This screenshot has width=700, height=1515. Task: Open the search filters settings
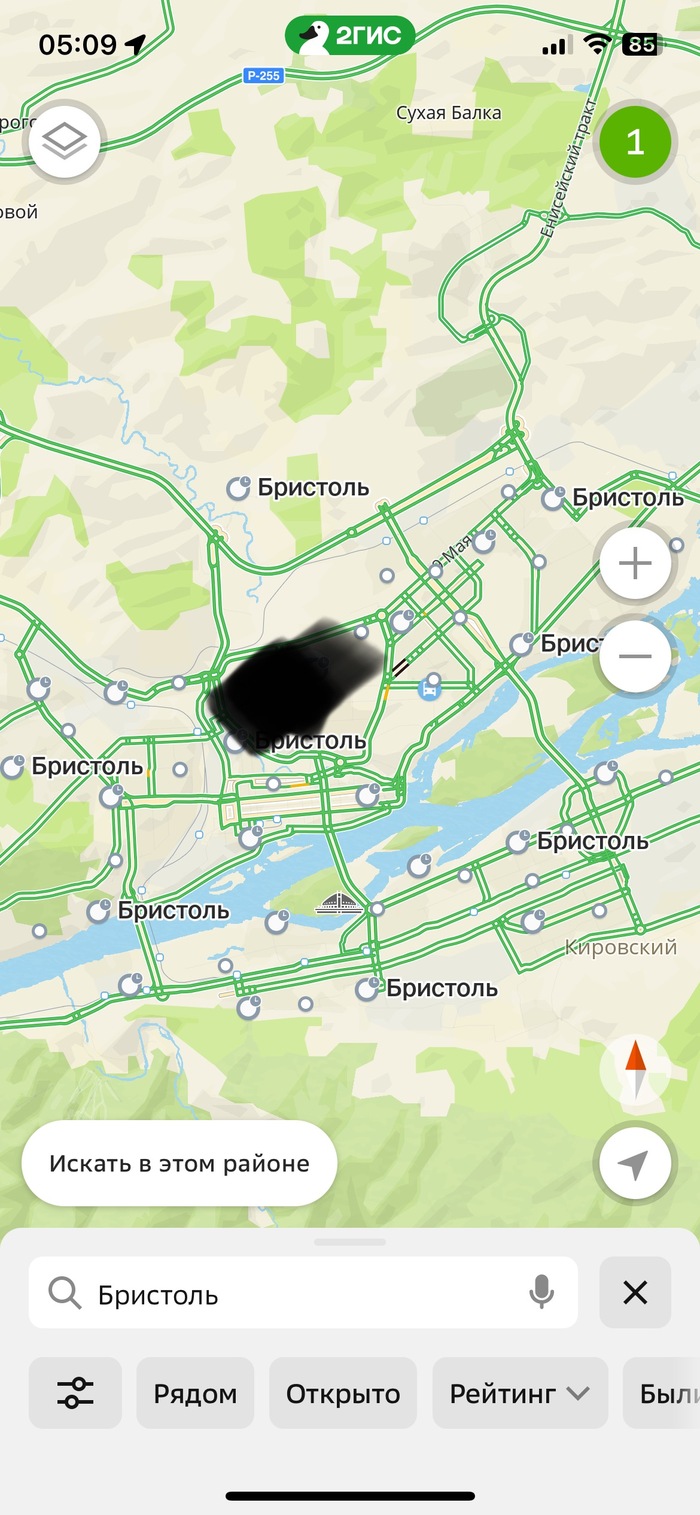[75, 1393]
